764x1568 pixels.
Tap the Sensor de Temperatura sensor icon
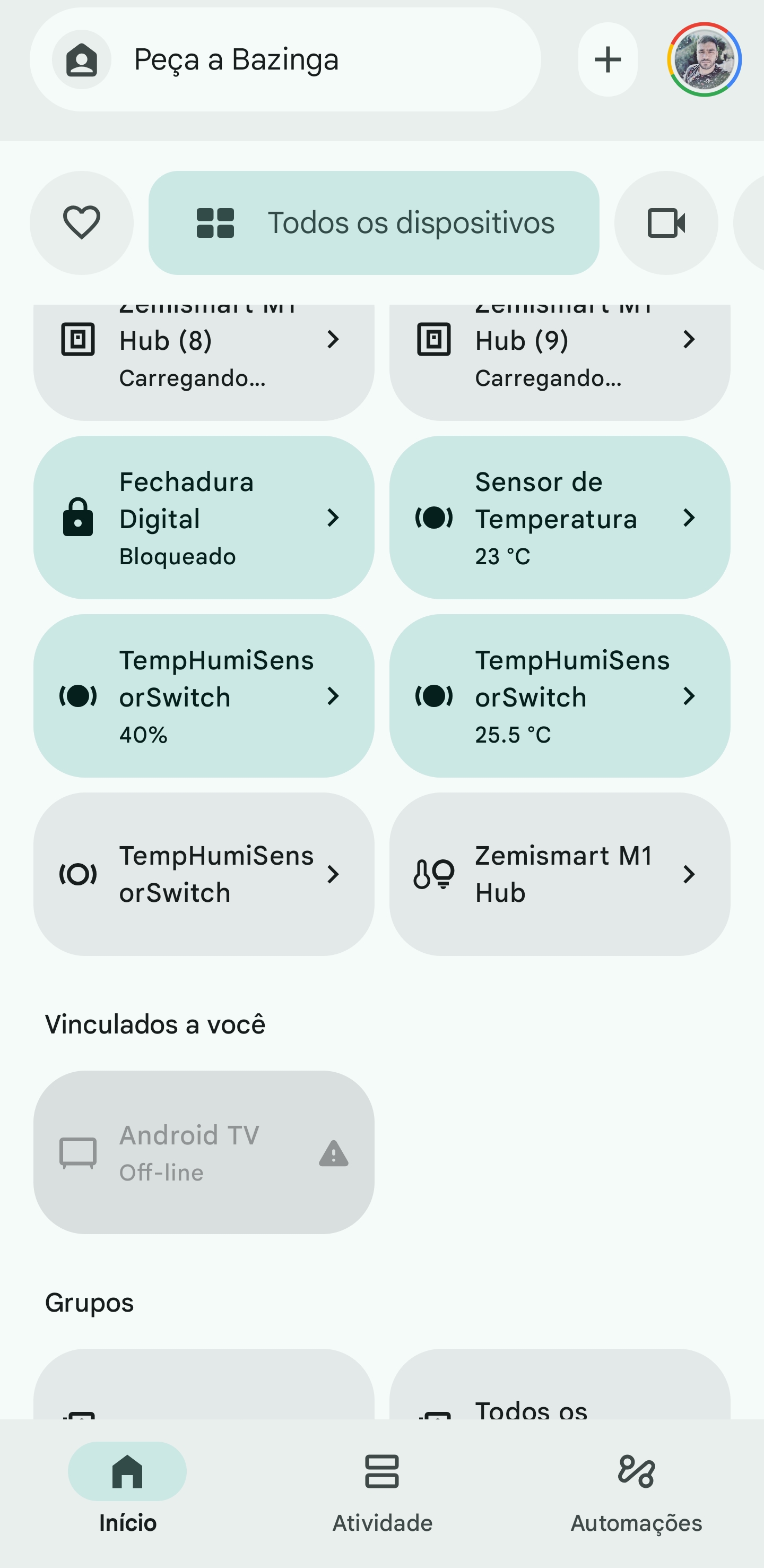coord(433,519)
